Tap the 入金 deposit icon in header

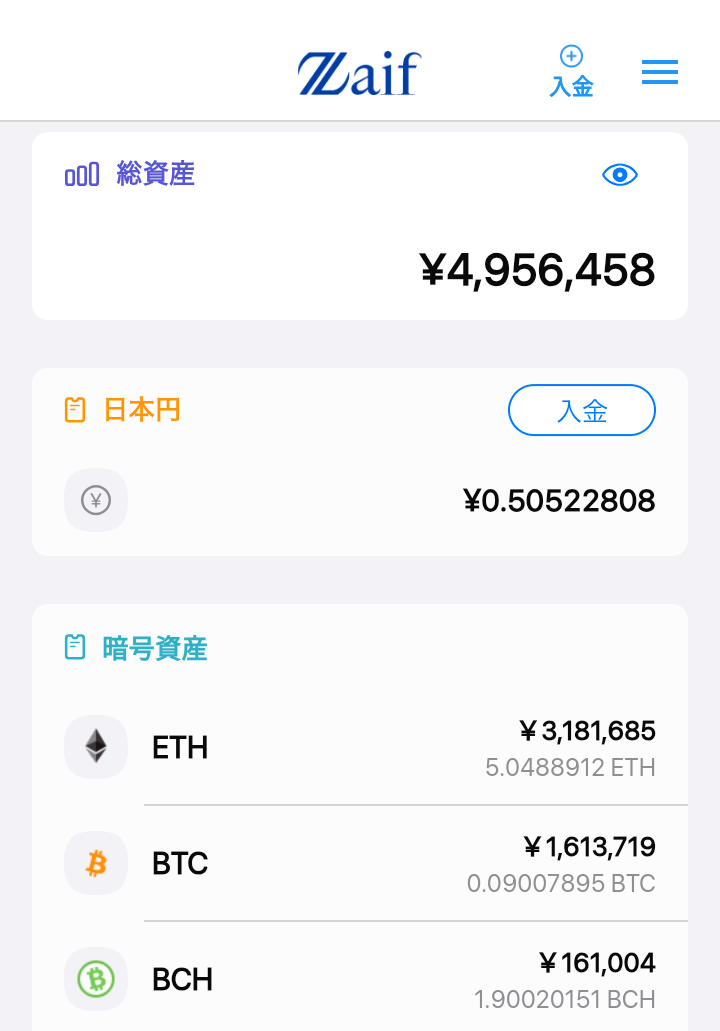(x=571, y=71)
